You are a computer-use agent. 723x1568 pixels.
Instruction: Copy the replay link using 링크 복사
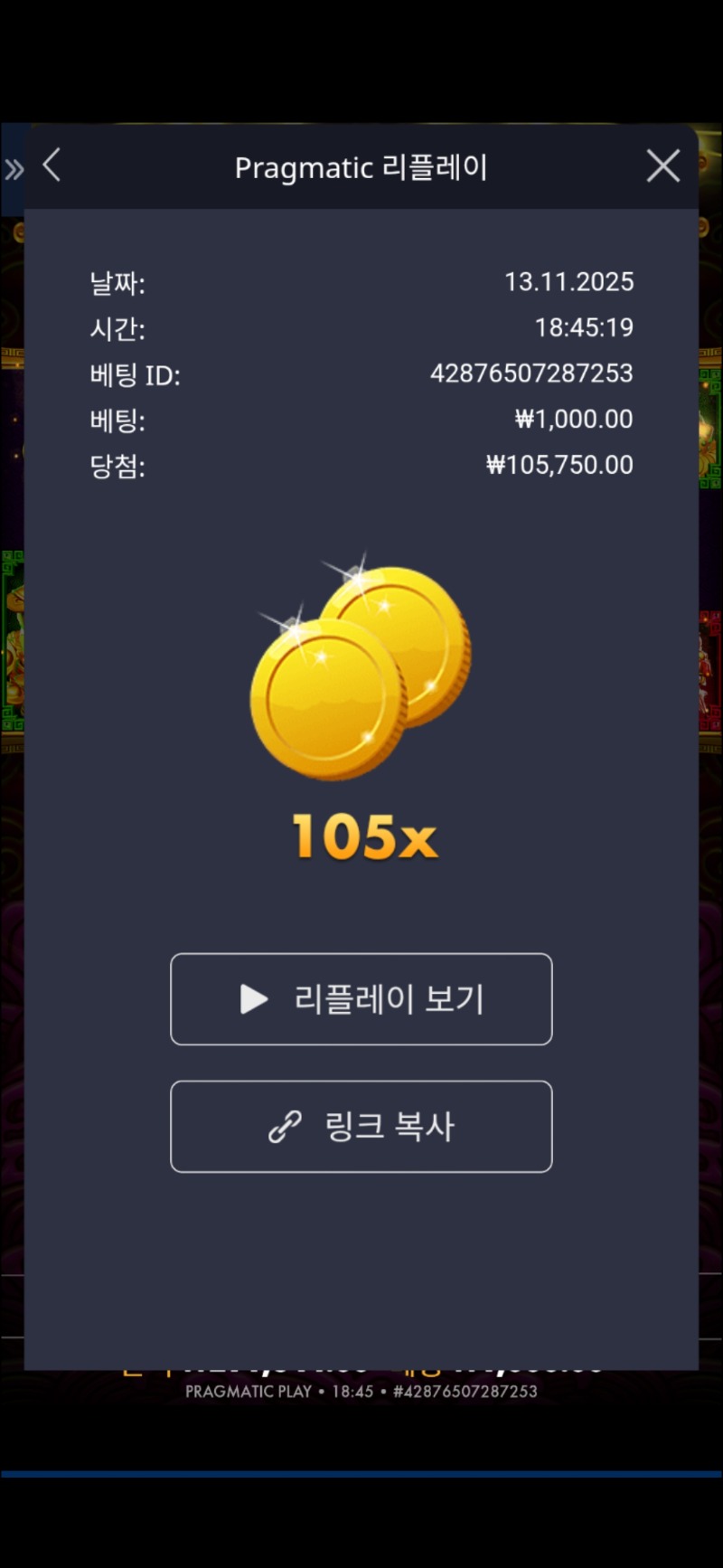(x=361, y=1127)
